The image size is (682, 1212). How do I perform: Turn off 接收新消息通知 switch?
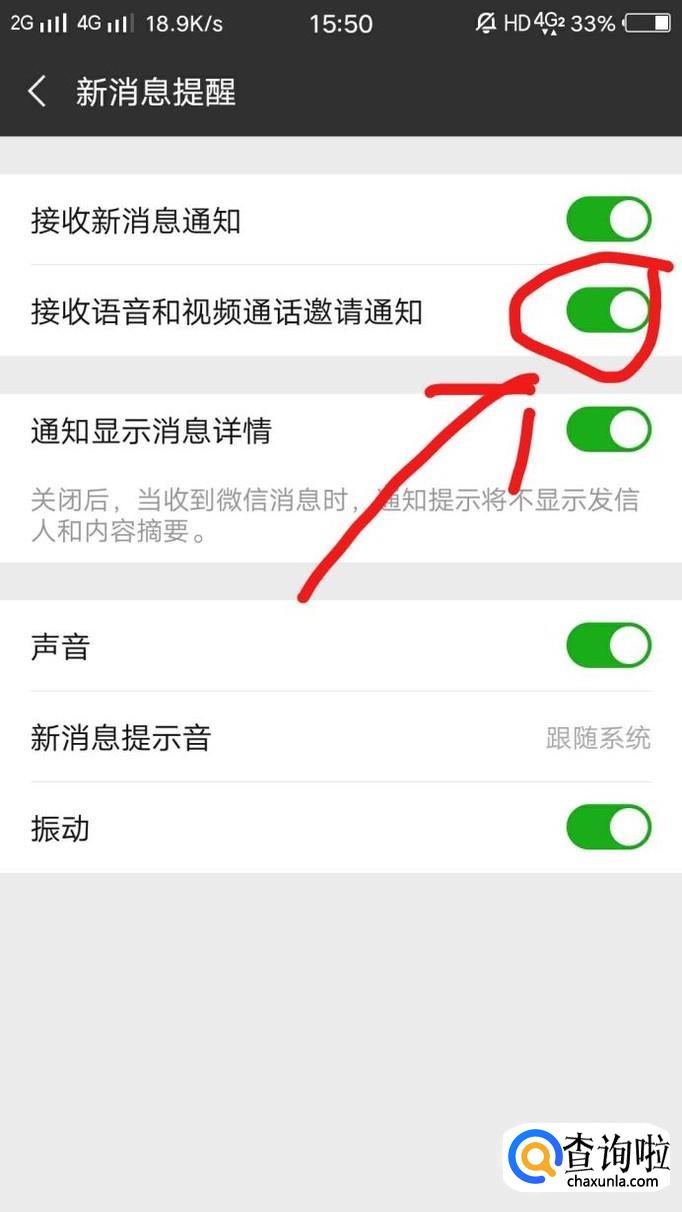pyautogui.click(x=608, y=220)
